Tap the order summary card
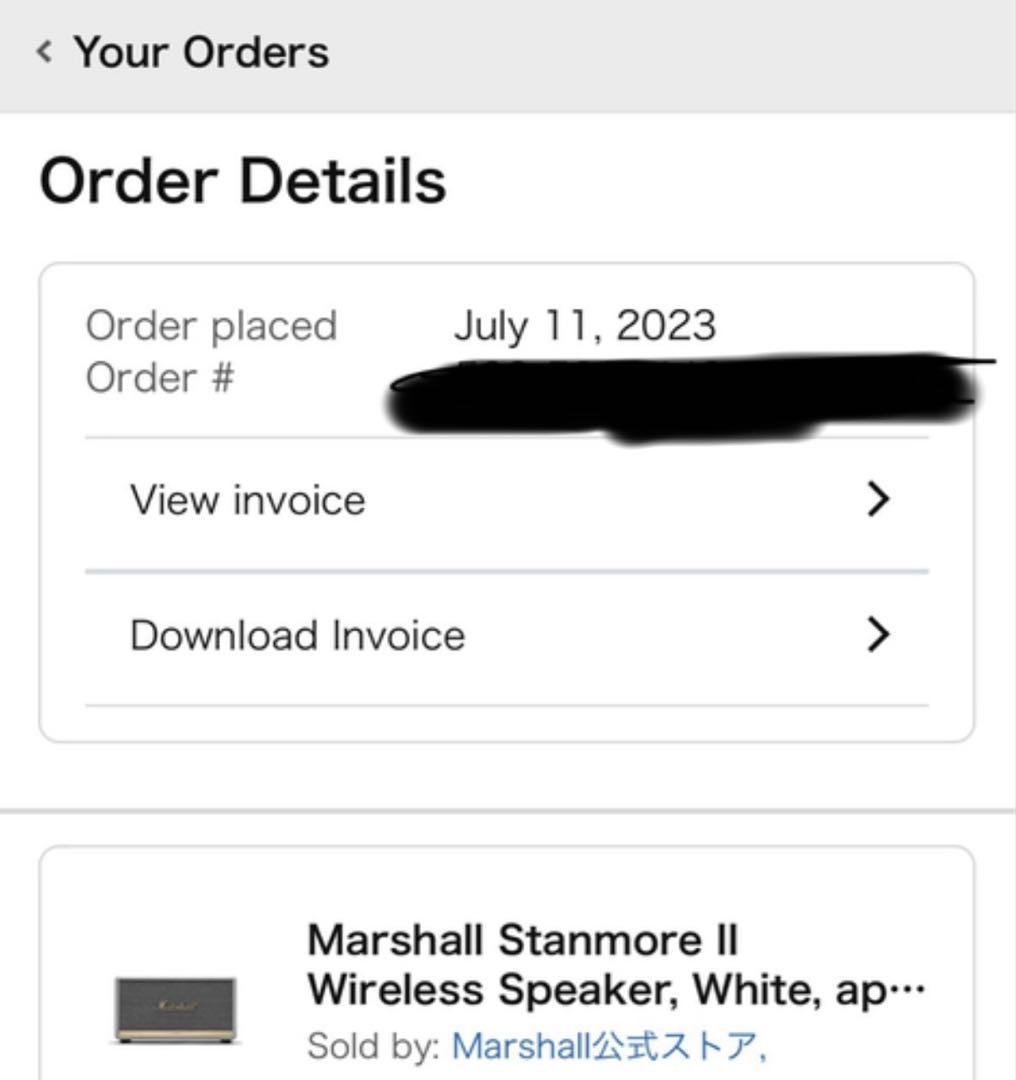The height and width of the screenshot is (1080, 1016). (x=508, y=500)
